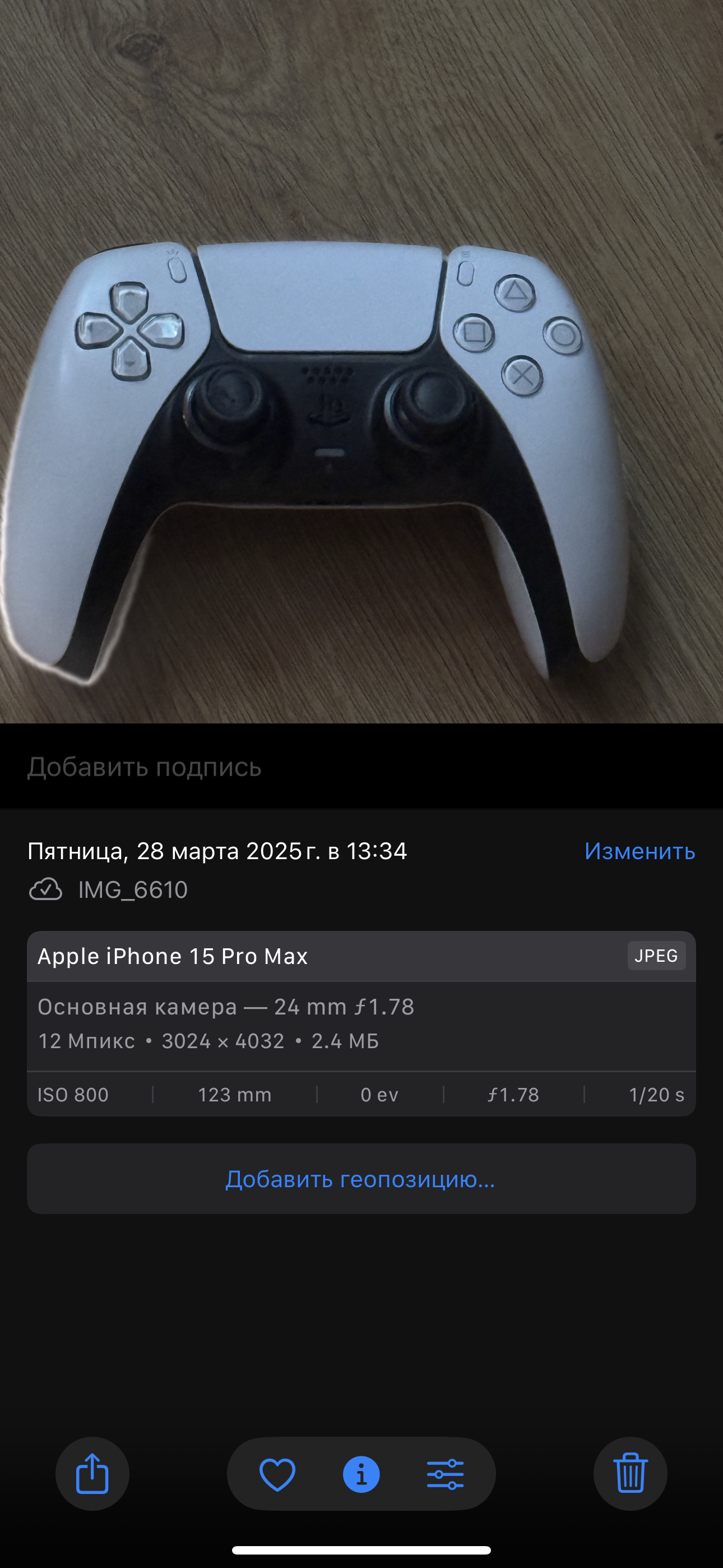723x1568 pixels.
Task: Open the controller photo full screen
Action: [x=361, y=362]
